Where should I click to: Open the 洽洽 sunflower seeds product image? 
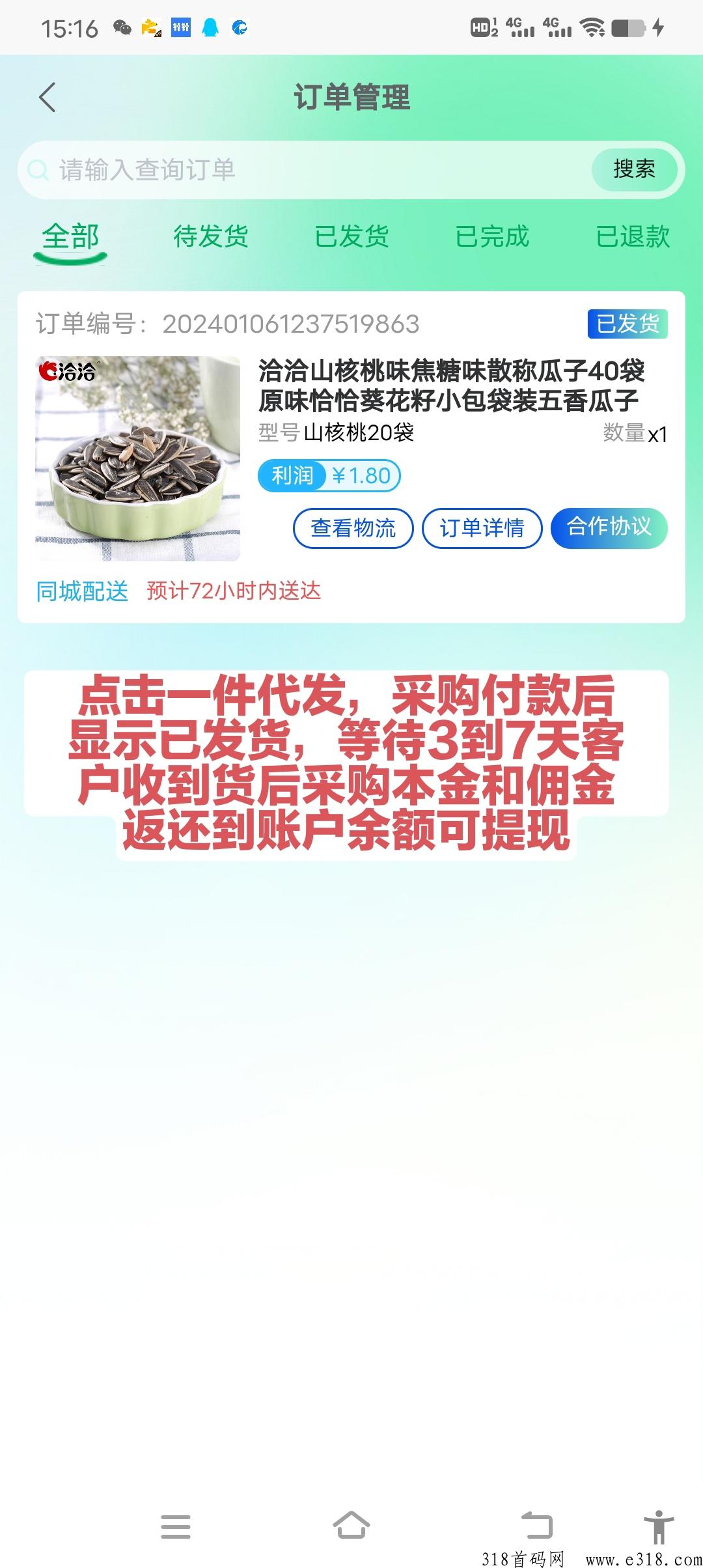[138, 458]
